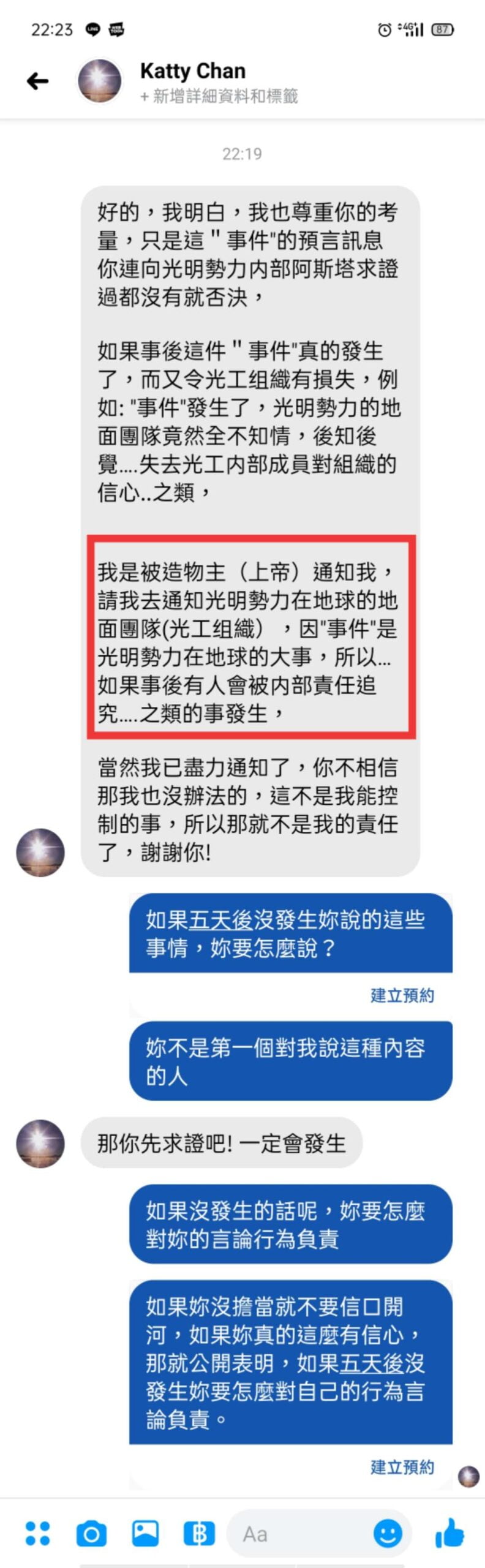The height and width of the screenshot is (1568, 485).
Task: Open the emoji smiley picker
Action: point(388,1534)
